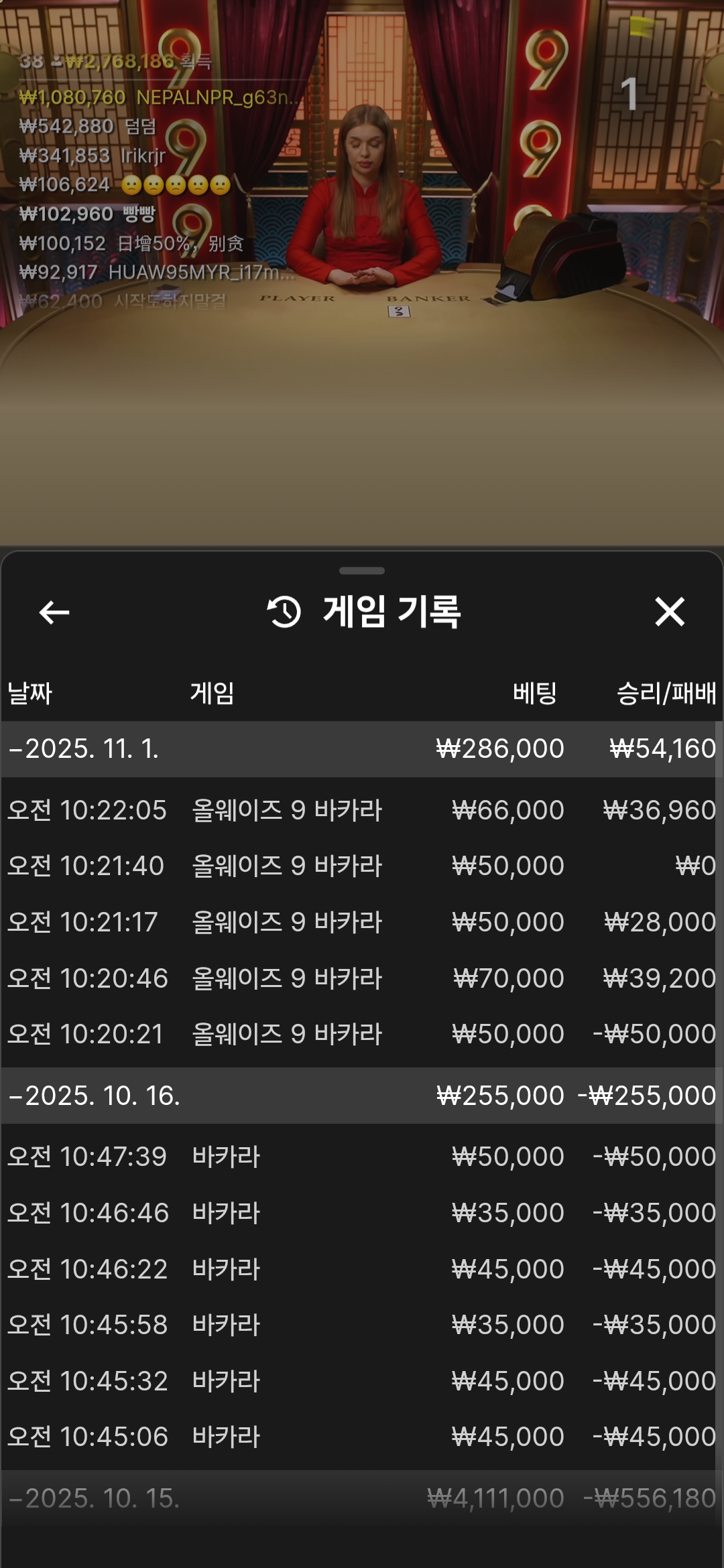Collapse the 2025. 10. 15. date group
Screen dimensions: 724x1568
click(94, 1498)
